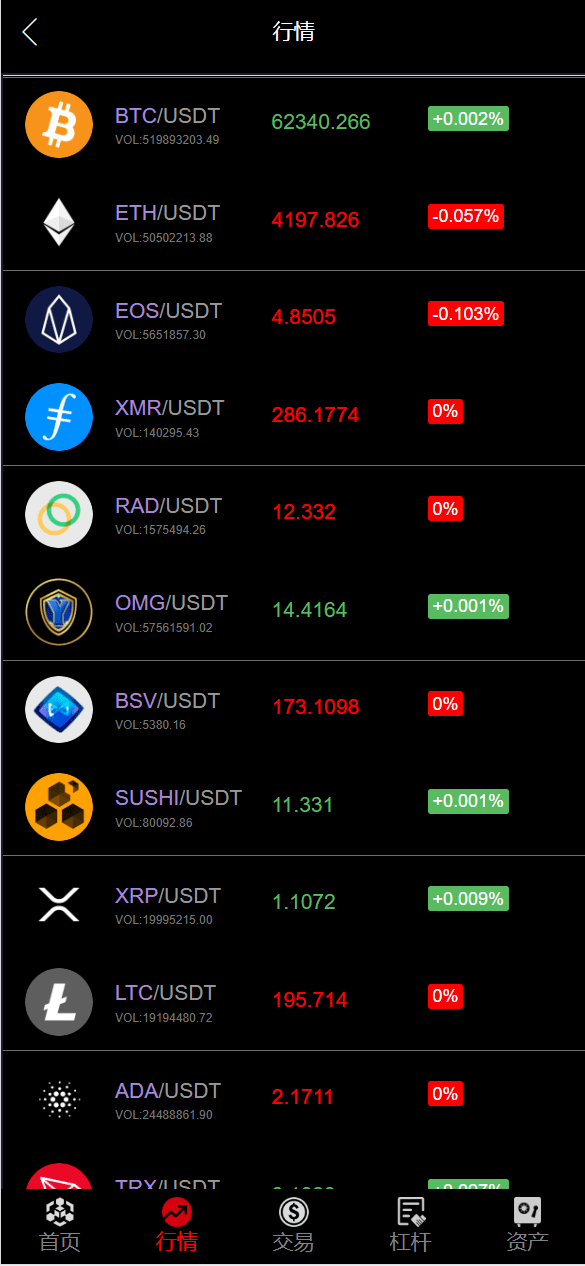The image size is (585, 1266).
Task: Open the BTC/USDT market row
Action: pos(292,124)
